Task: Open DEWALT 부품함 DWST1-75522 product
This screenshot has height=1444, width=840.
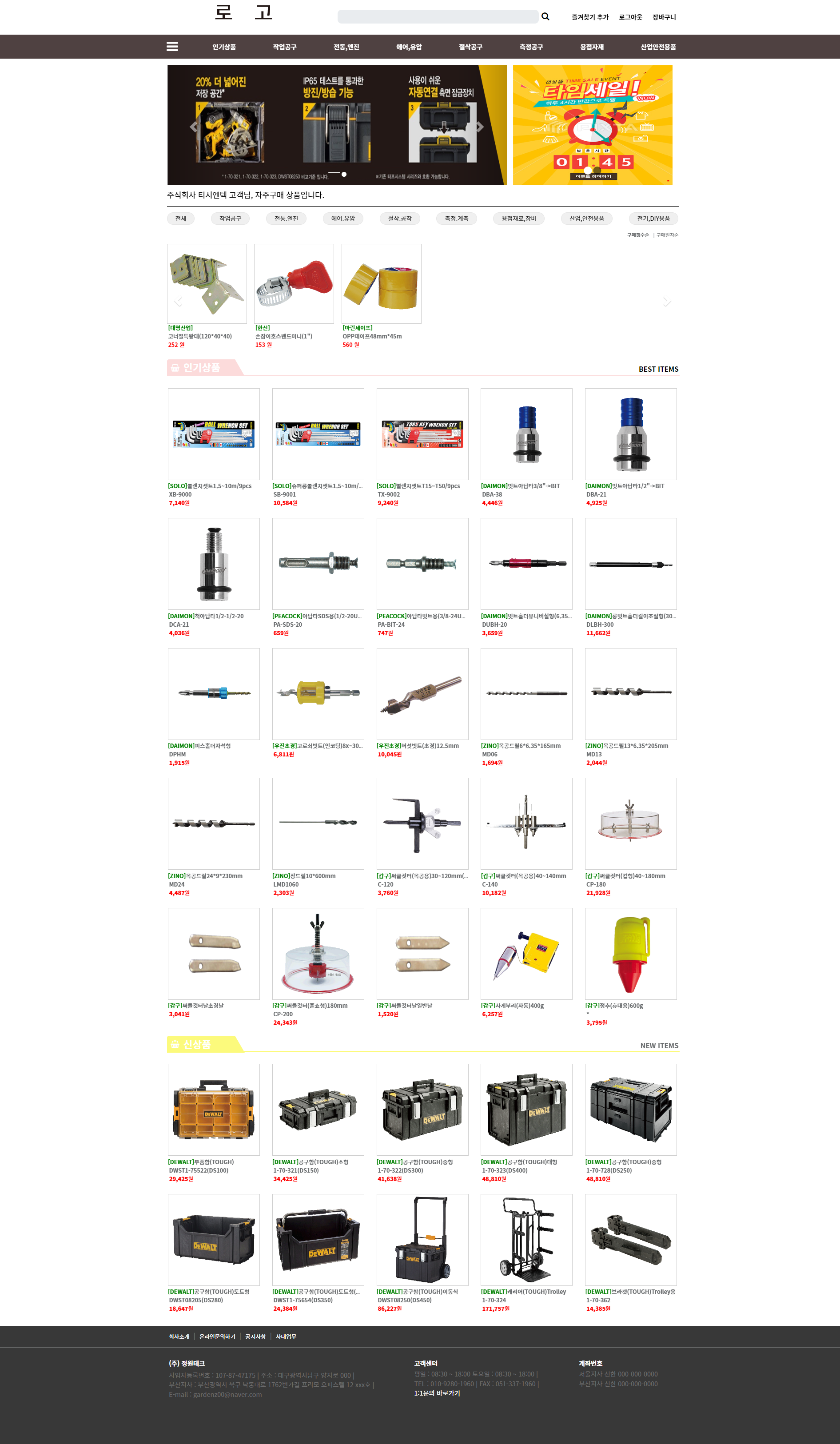Action: pos(213,1123)
